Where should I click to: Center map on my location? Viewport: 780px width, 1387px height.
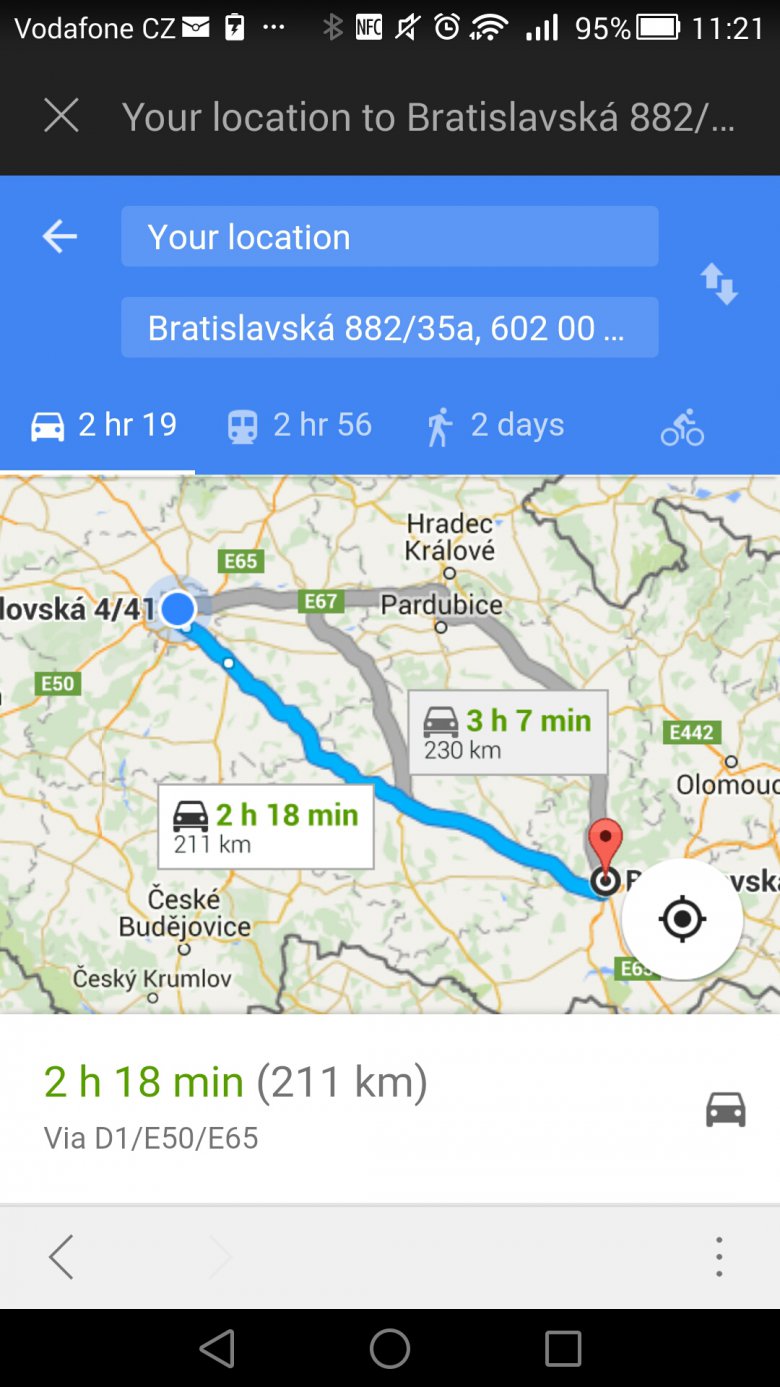pyautogui.click(x=682, y=919)
